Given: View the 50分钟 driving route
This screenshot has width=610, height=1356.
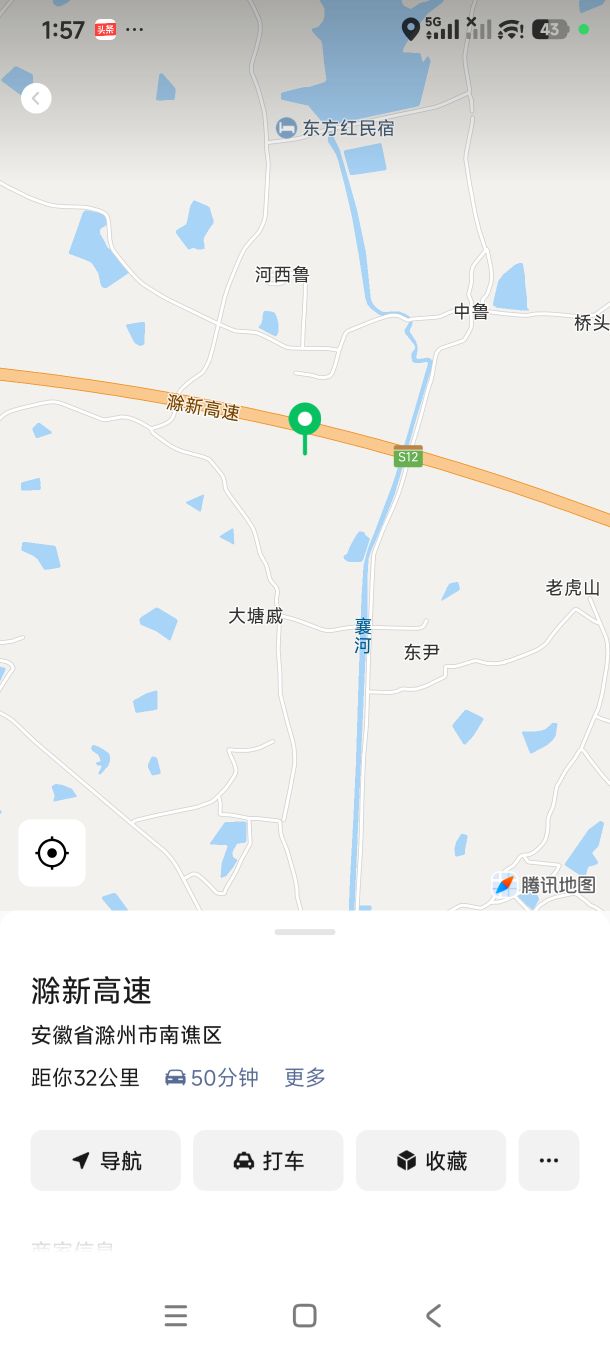Looking at the screenshot, I should pos(212,1077).
